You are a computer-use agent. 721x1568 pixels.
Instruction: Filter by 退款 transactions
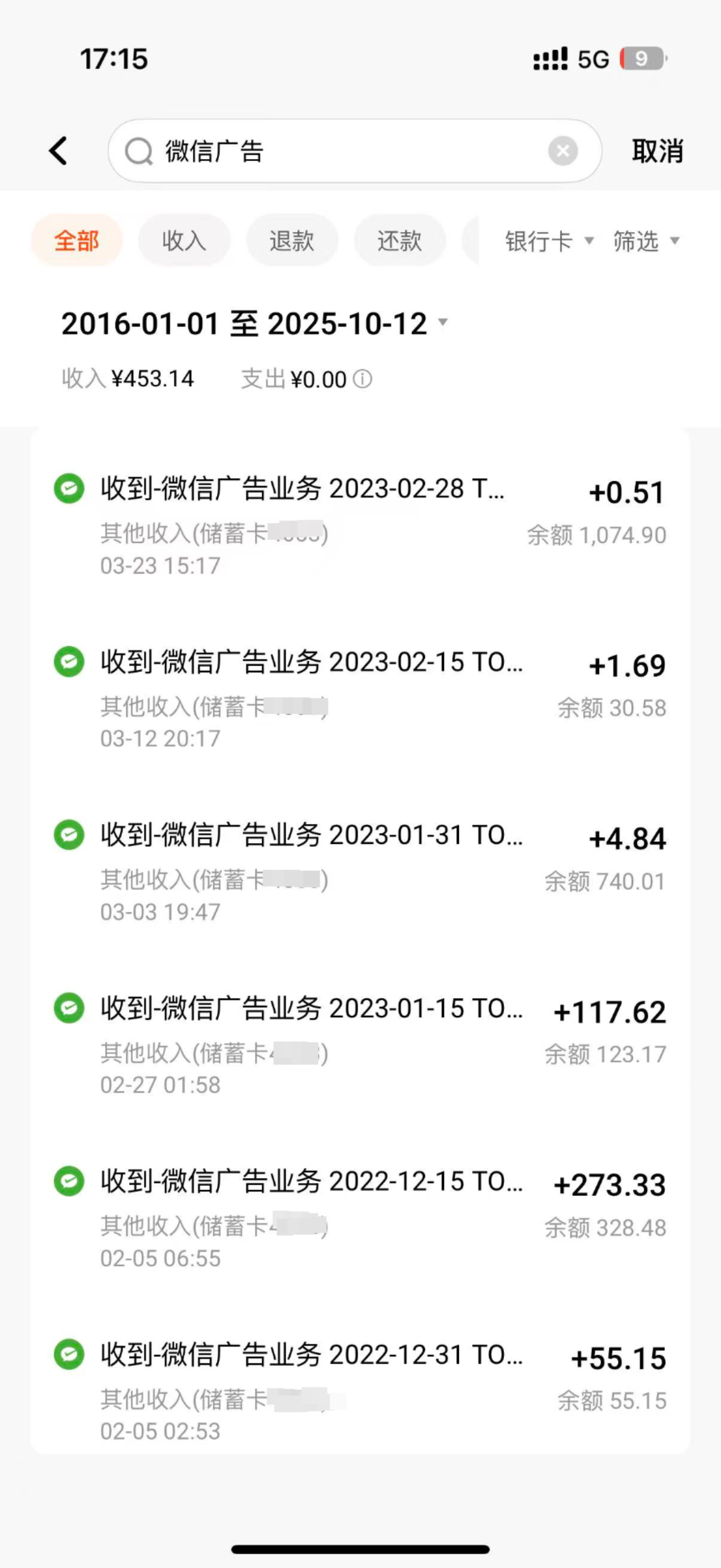(292, 241)
